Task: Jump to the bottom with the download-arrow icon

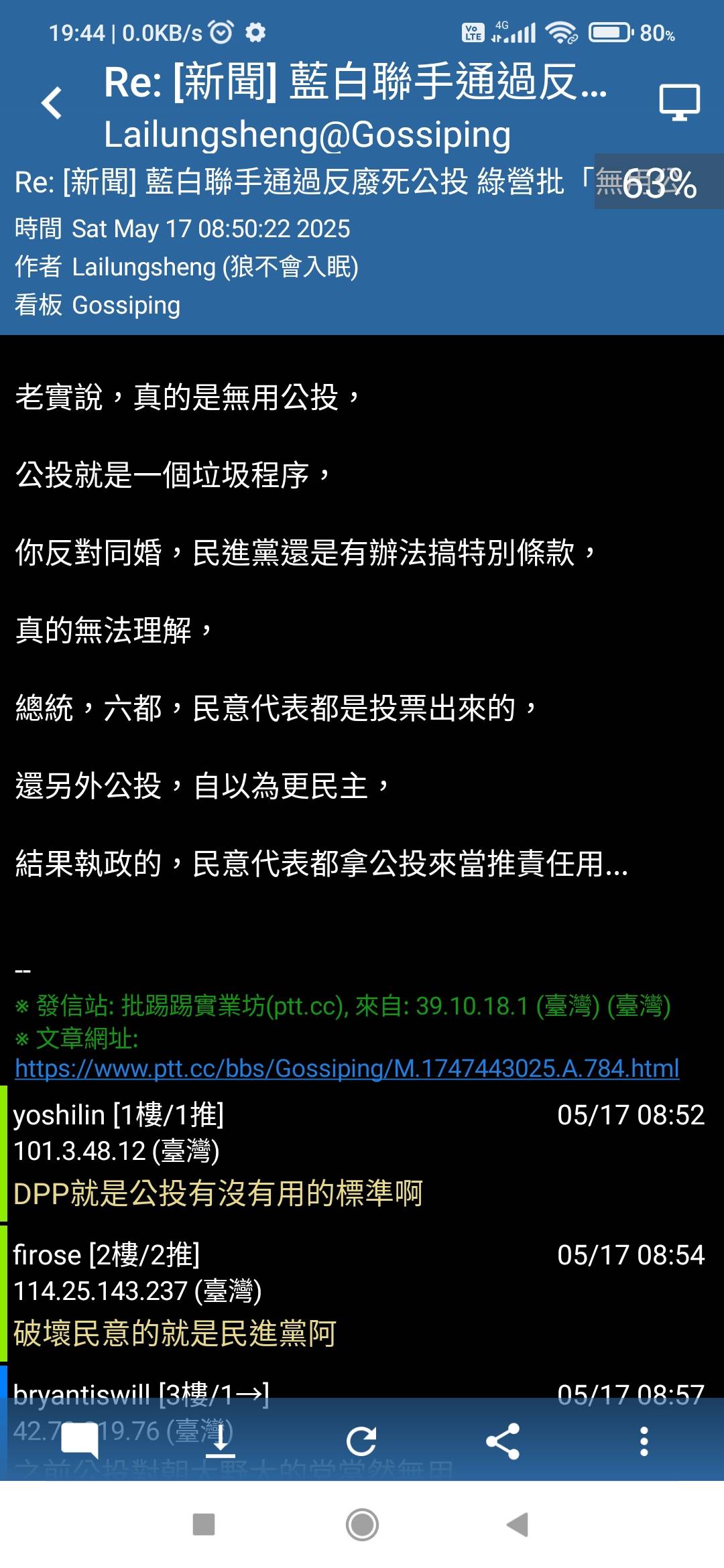Action: click(221, 1440)
